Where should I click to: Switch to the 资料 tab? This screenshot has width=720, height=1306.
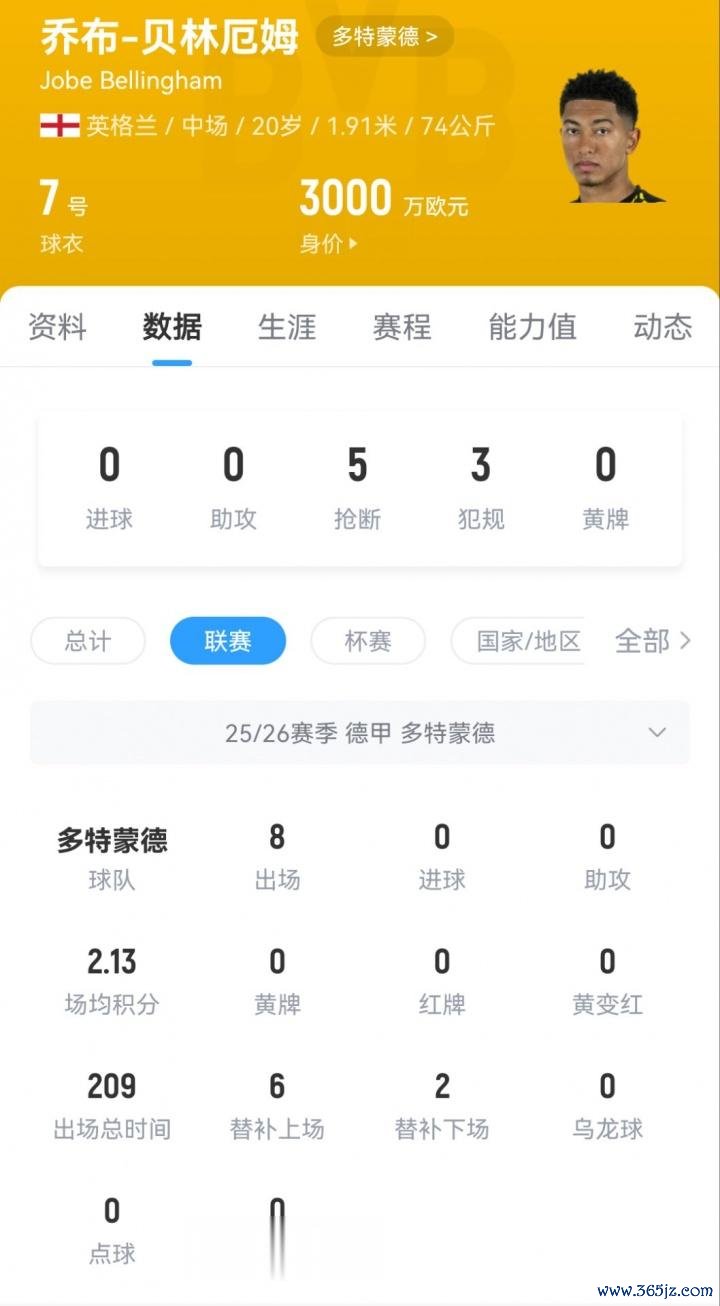coord(57,327)
